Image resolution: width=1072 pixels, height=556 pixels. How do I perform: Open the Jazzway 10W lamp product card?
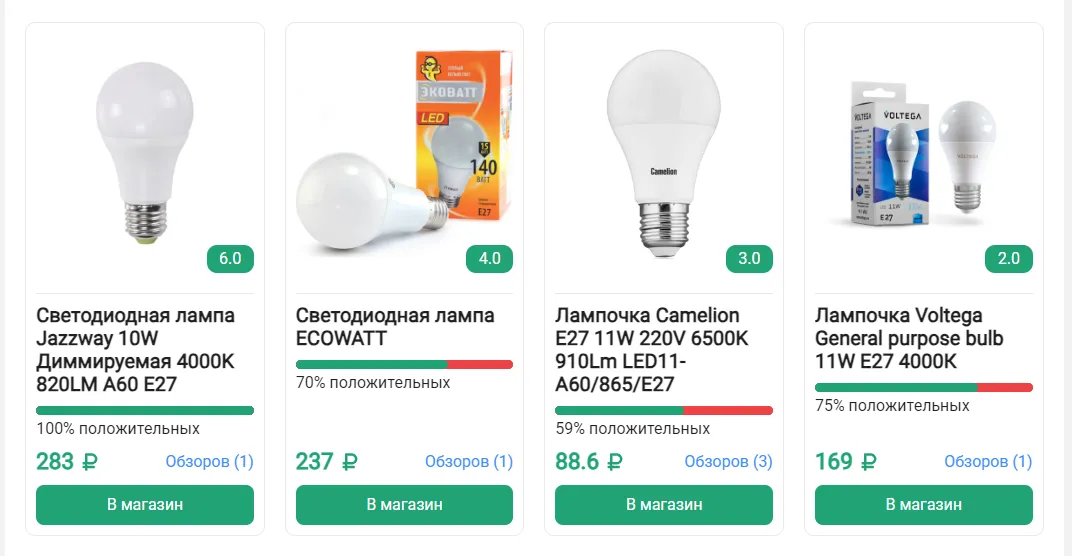[136, 350]
